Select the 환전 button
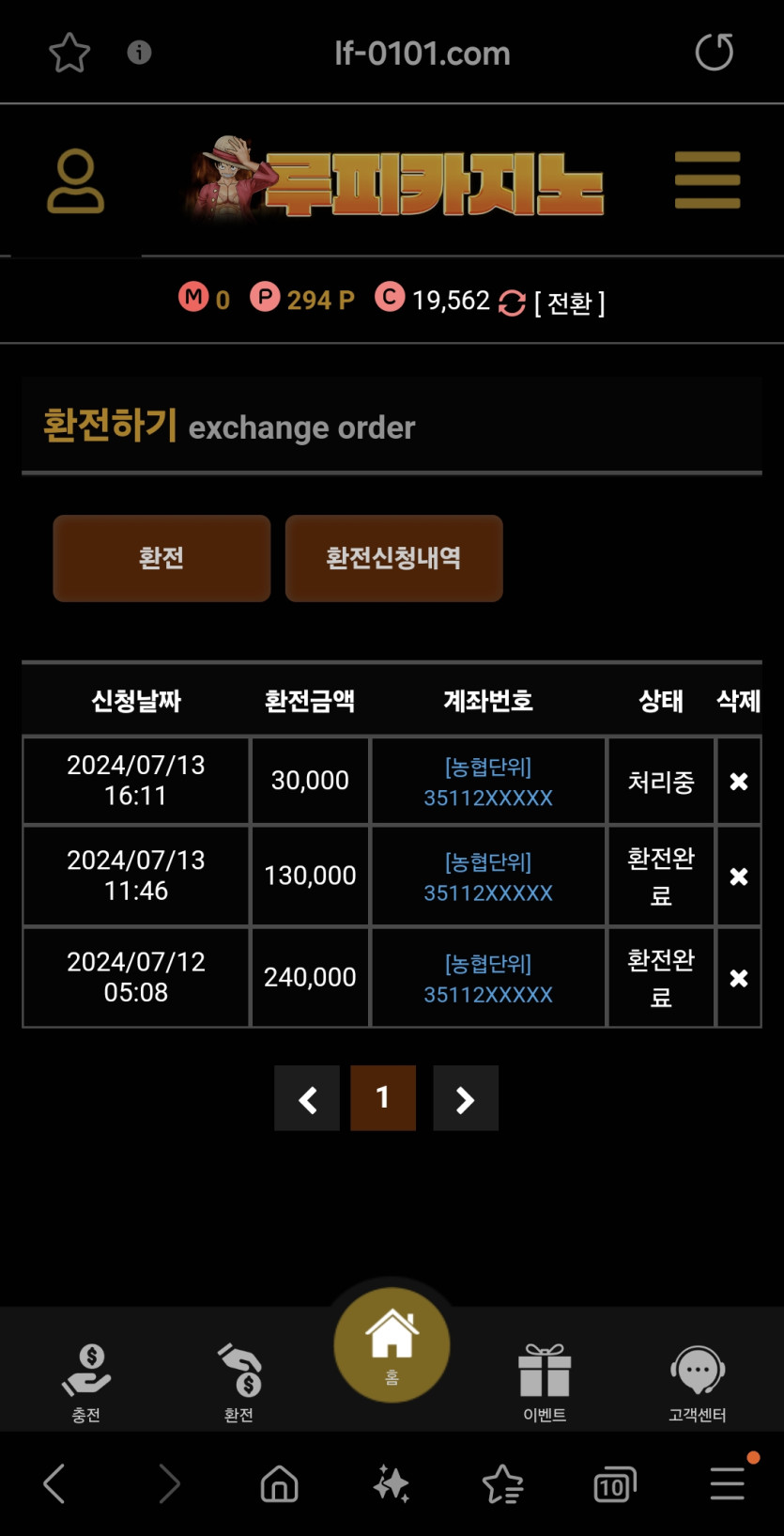Screen dimensions: 784x1536 pyautogui.click(x=161, y=558)
